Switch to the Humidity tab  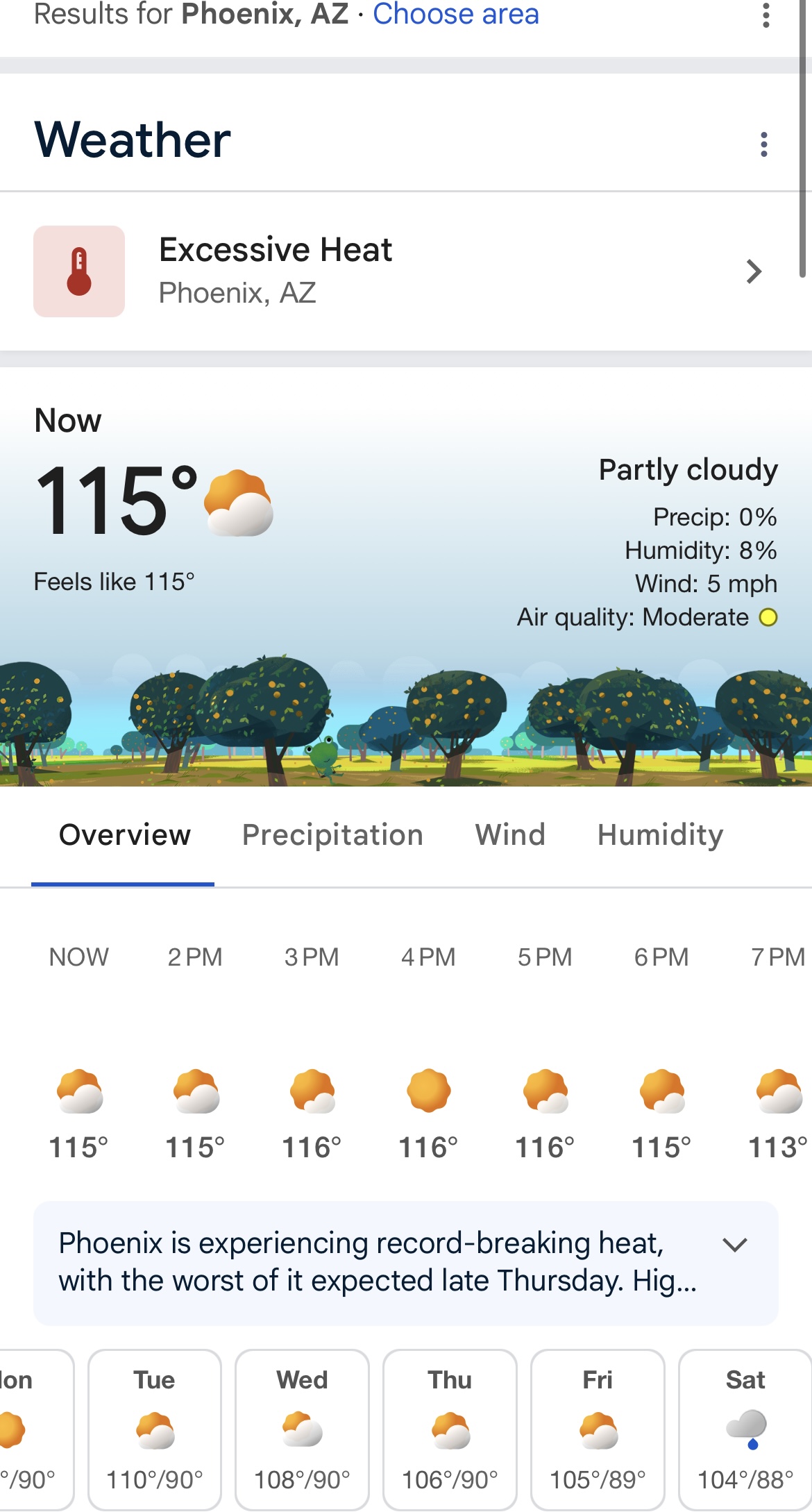pos(660,834)
